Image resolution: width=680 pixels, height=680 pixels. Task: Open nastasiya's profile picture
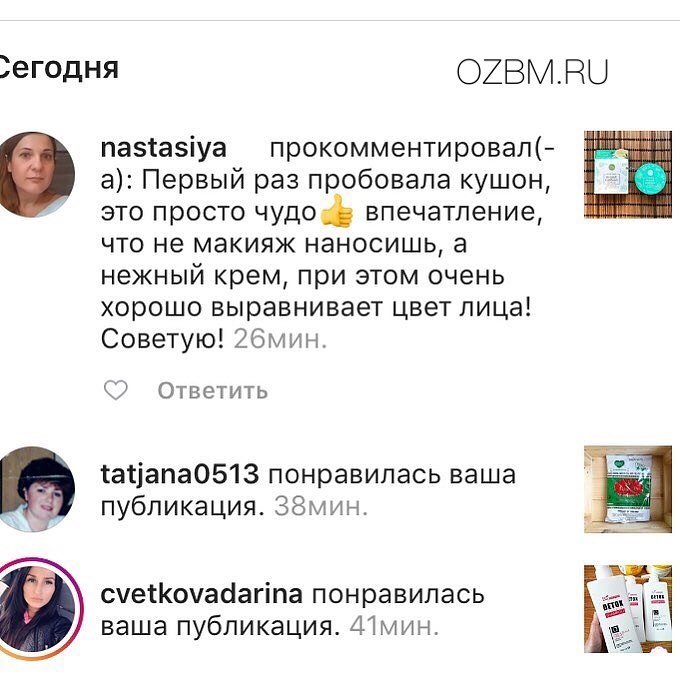(36, 174)
